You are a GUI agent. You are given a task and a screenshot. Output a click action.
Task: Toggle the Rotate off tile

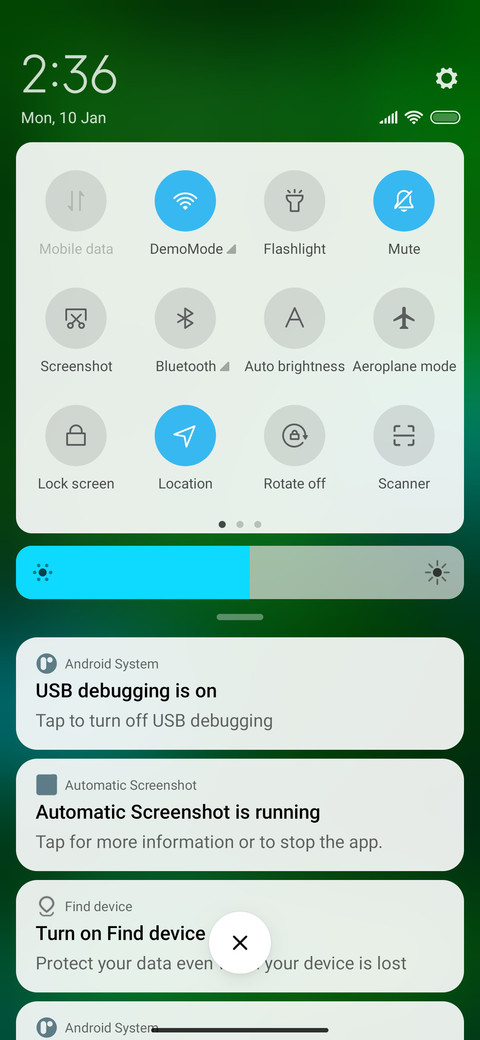(294, 436)
